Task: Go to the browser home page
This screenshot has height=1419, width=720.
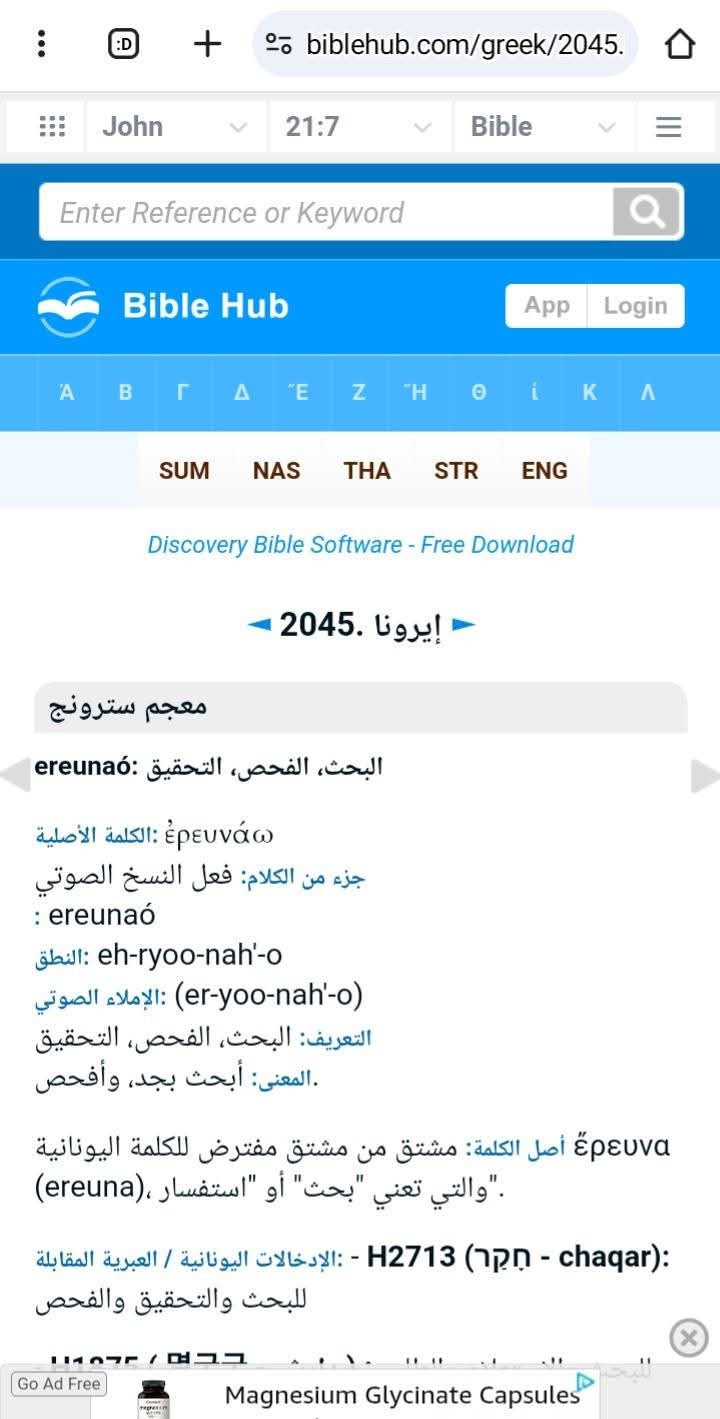Action: click(680, 44)
